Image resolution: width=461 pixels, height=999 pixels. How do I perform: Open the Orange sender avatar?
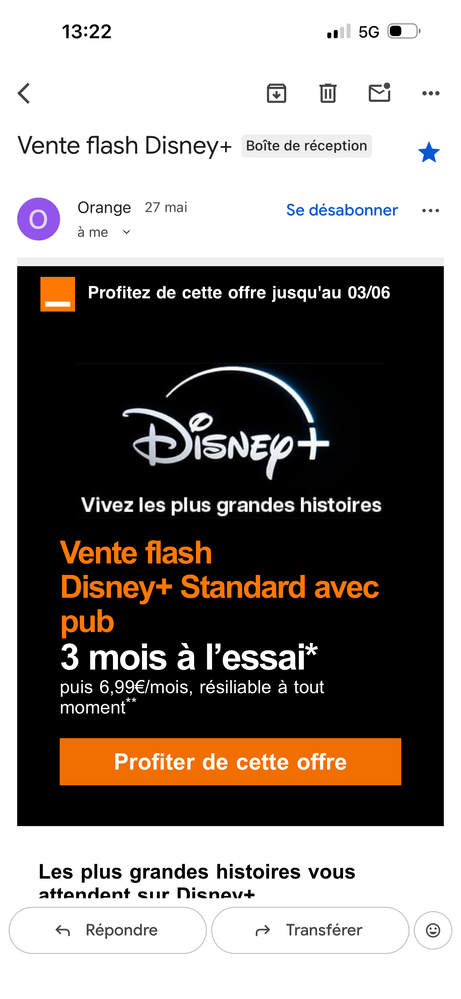[x=38, y=219]
